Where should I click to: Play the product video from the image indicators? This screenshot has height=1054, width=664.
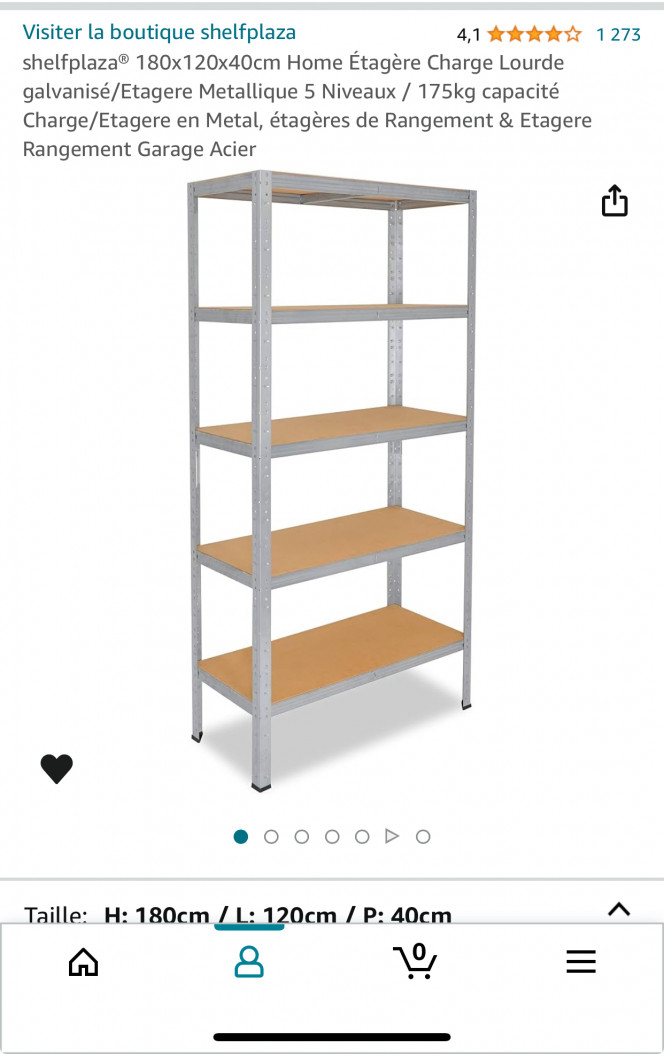tap(392, 836)
